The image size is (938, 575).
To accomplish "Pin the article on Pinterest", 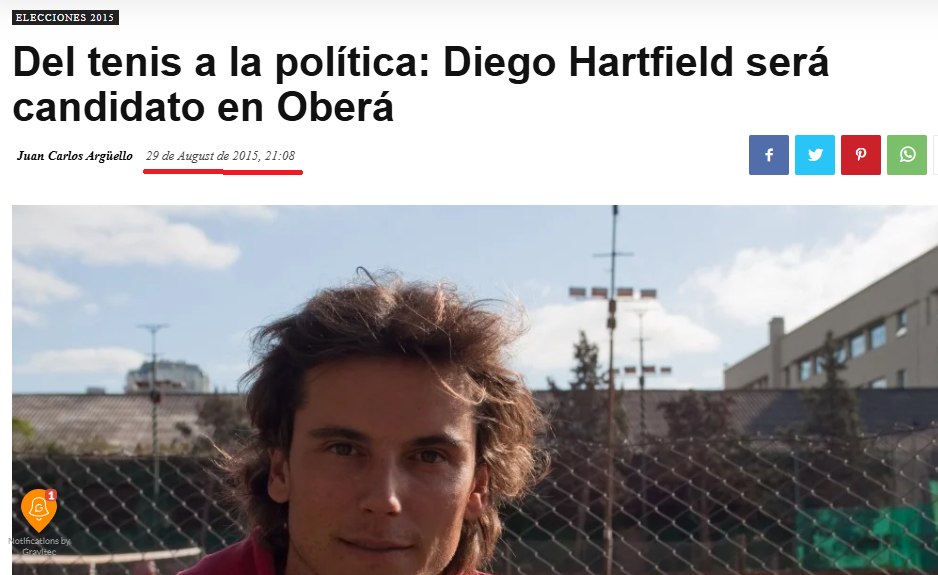I will click(x=860, y=155).
